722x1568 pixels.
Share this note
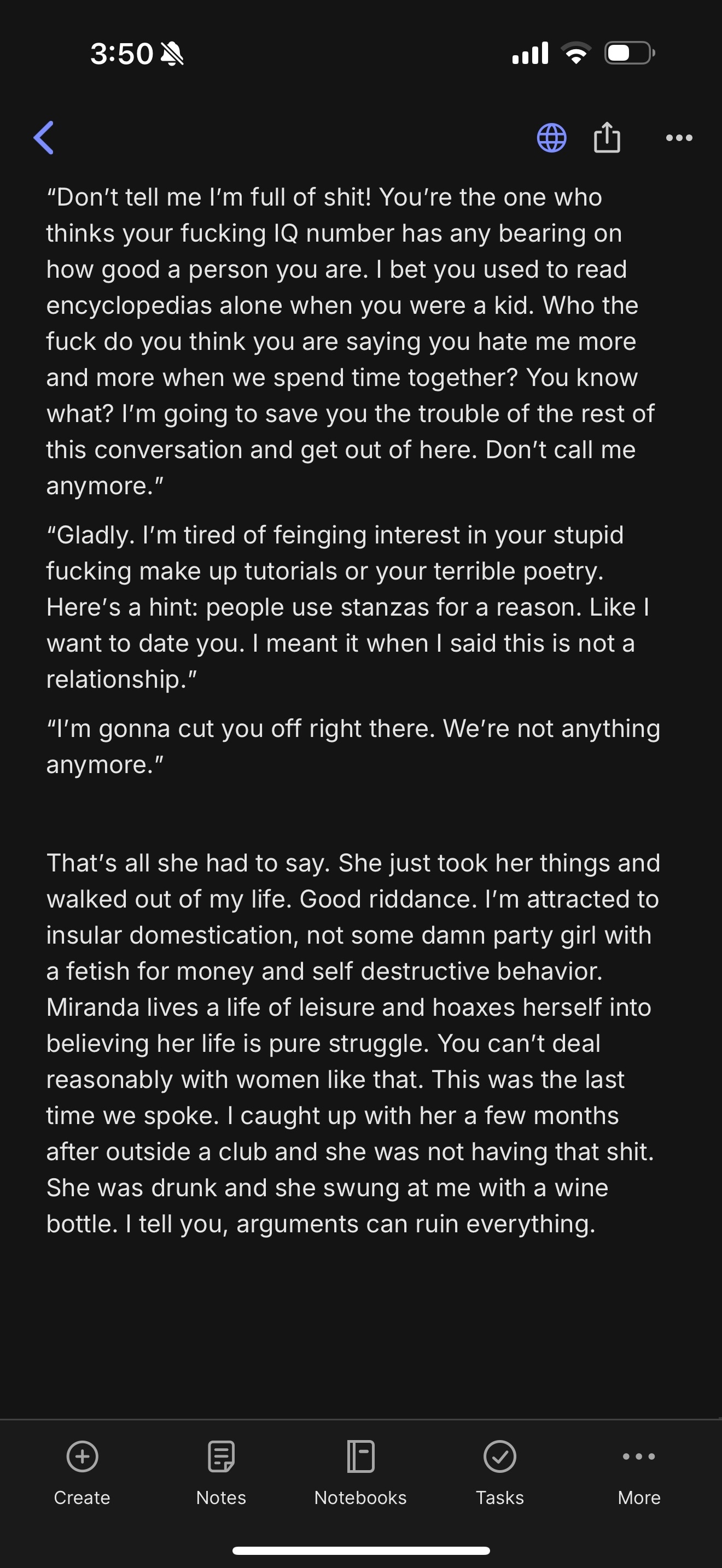click(607, 138)
